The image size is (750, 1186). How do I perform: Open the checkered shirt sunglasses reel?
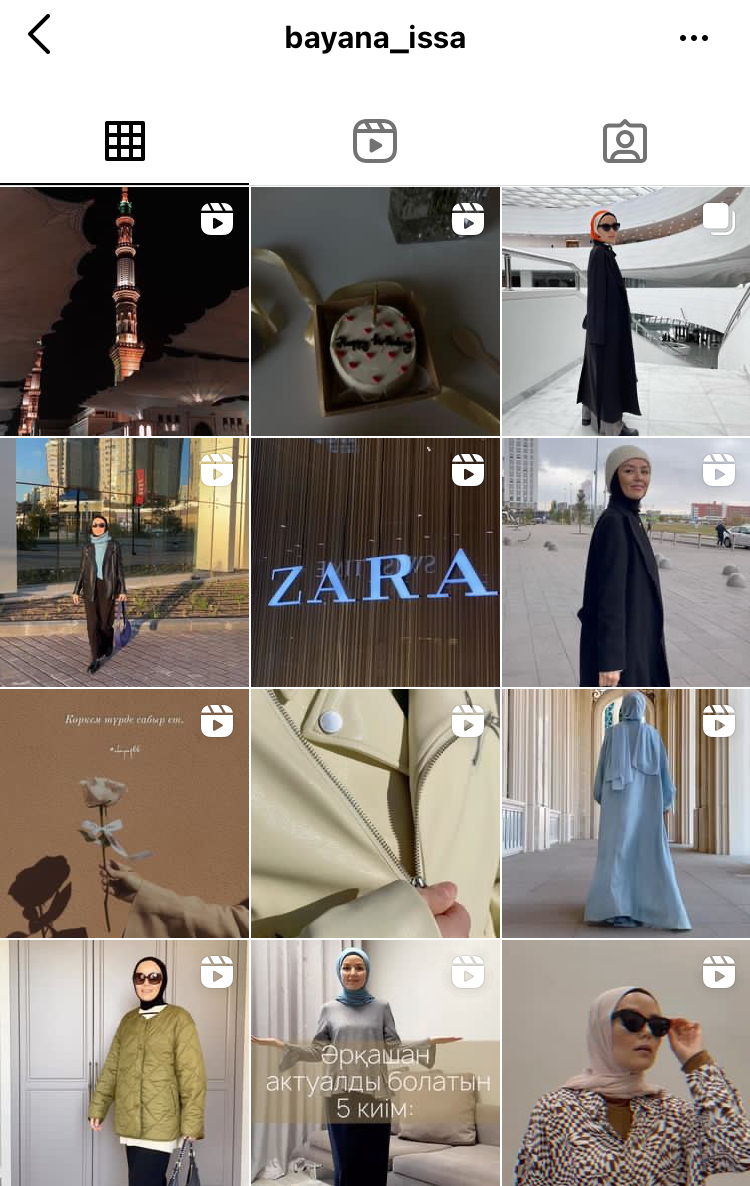(626, 1062)
